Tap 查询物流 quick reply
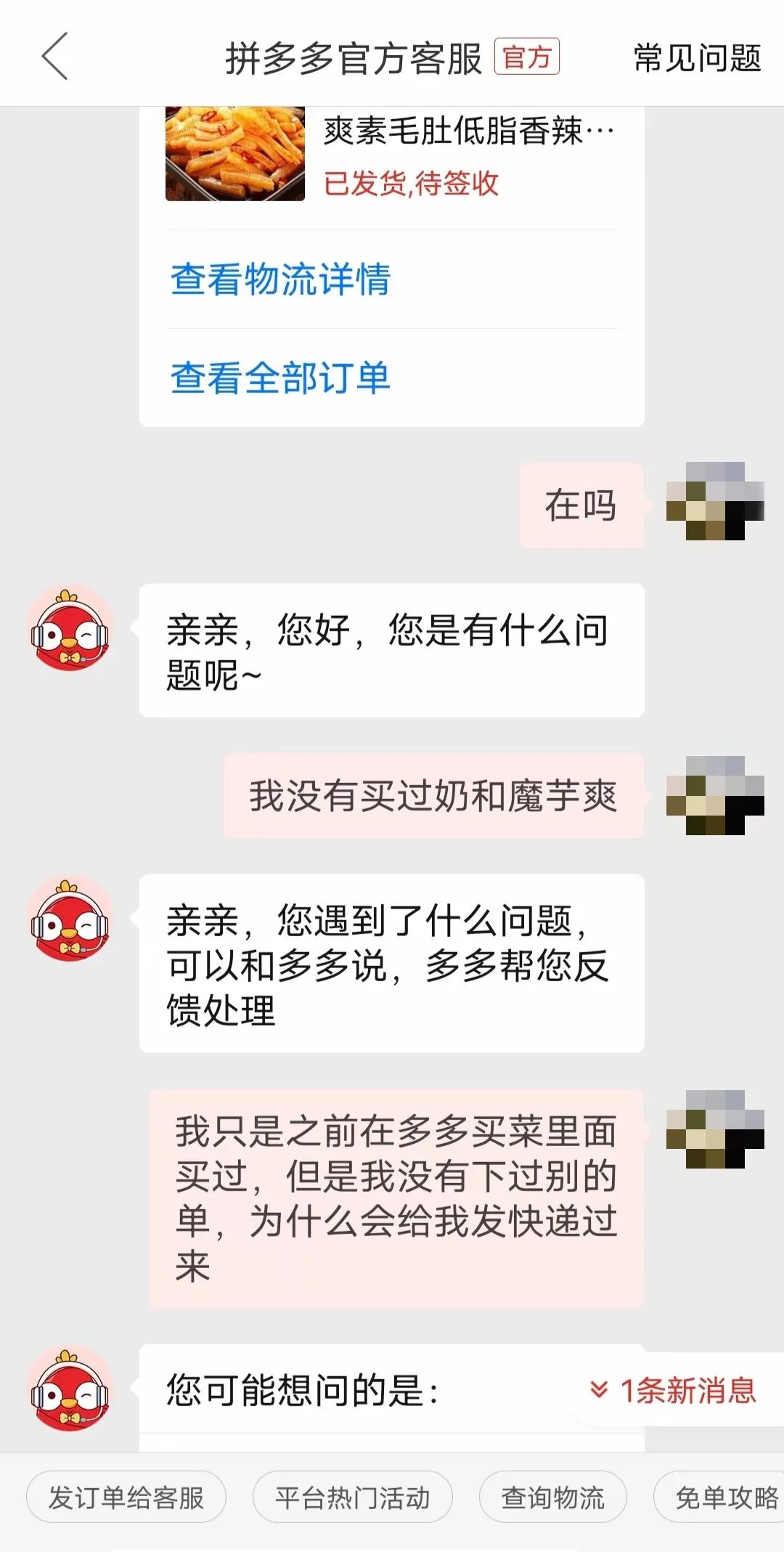The height and width of the screenshot is (1552, 784). click(x=553, y=1497)
